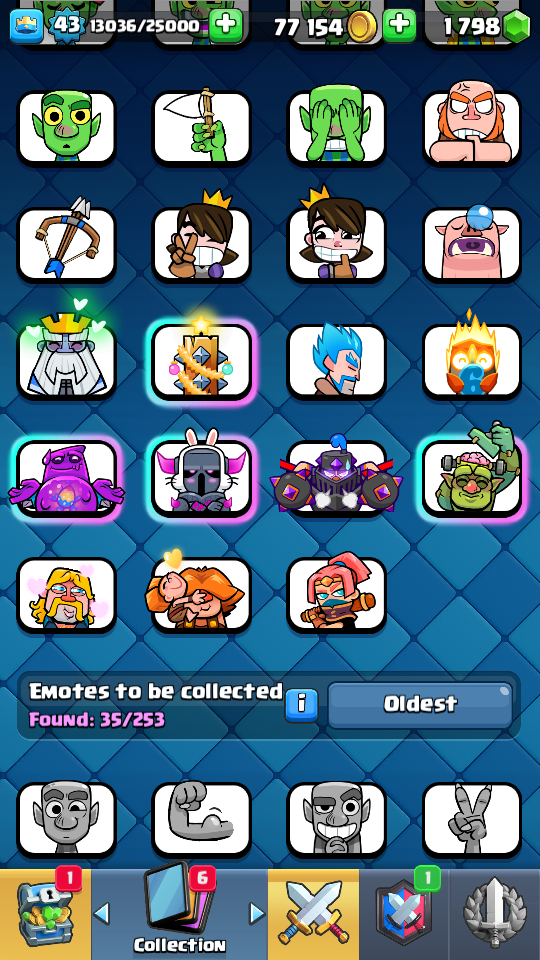
Task: Tap the plus button next to experience points
Action: pos(226,26)
